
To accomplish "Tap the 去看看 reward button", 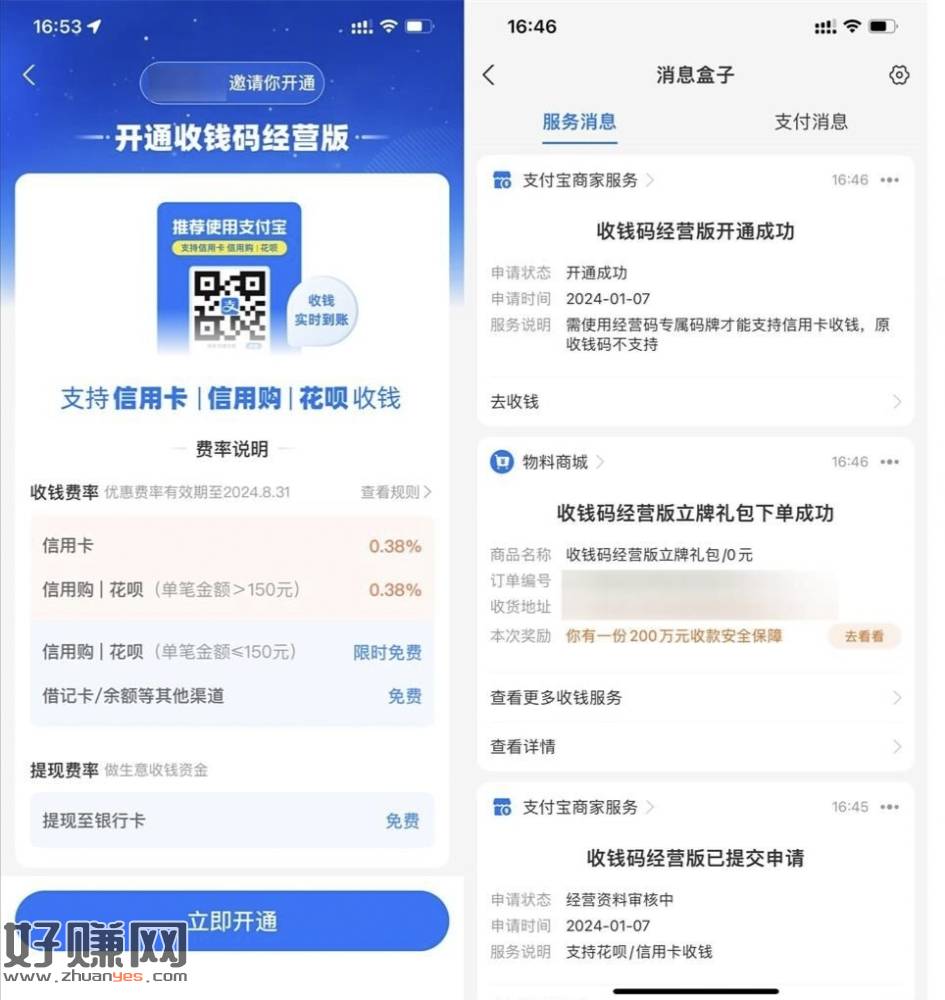I will coord(864,636).
